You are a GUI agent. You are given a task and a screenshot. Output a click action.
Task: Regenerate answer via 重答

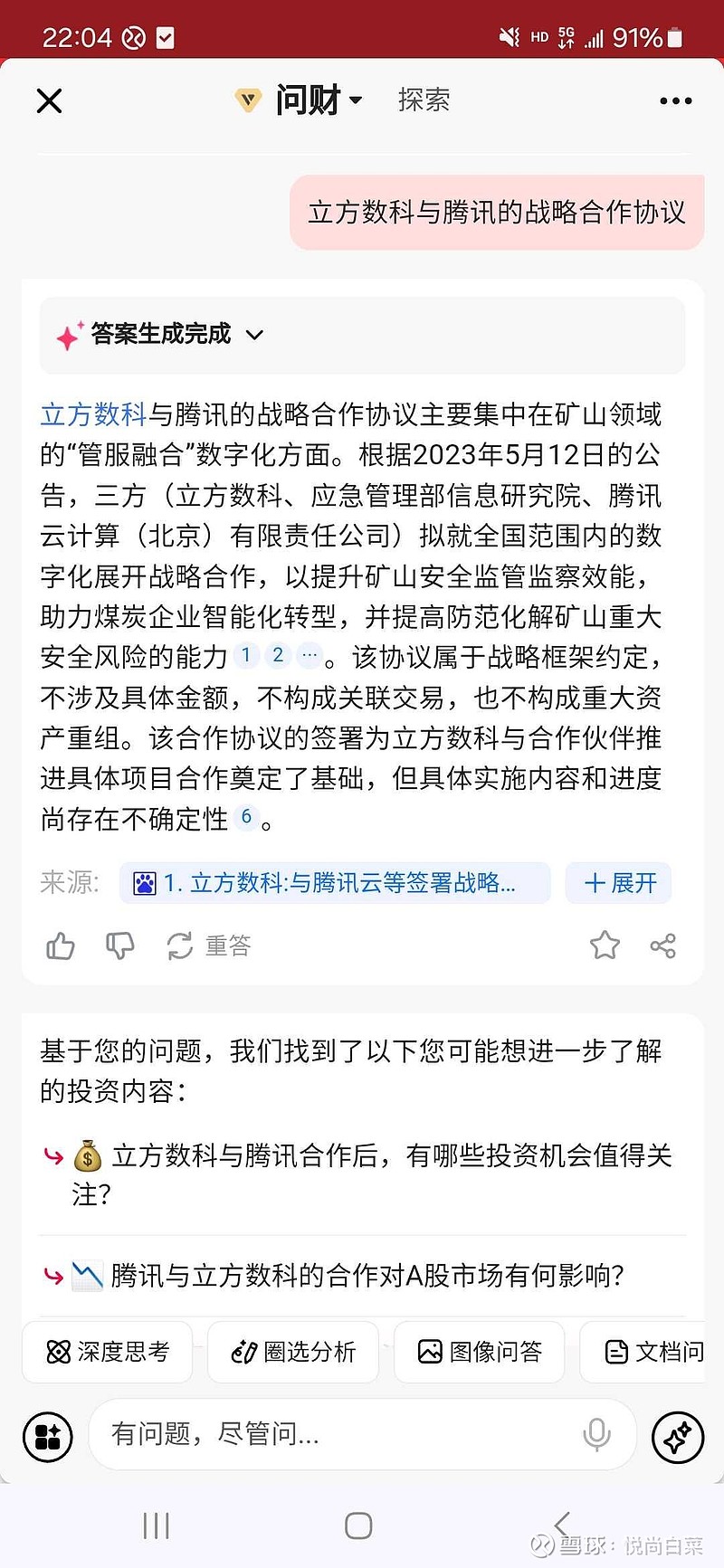pyautogui.click(x=209, y=946)
